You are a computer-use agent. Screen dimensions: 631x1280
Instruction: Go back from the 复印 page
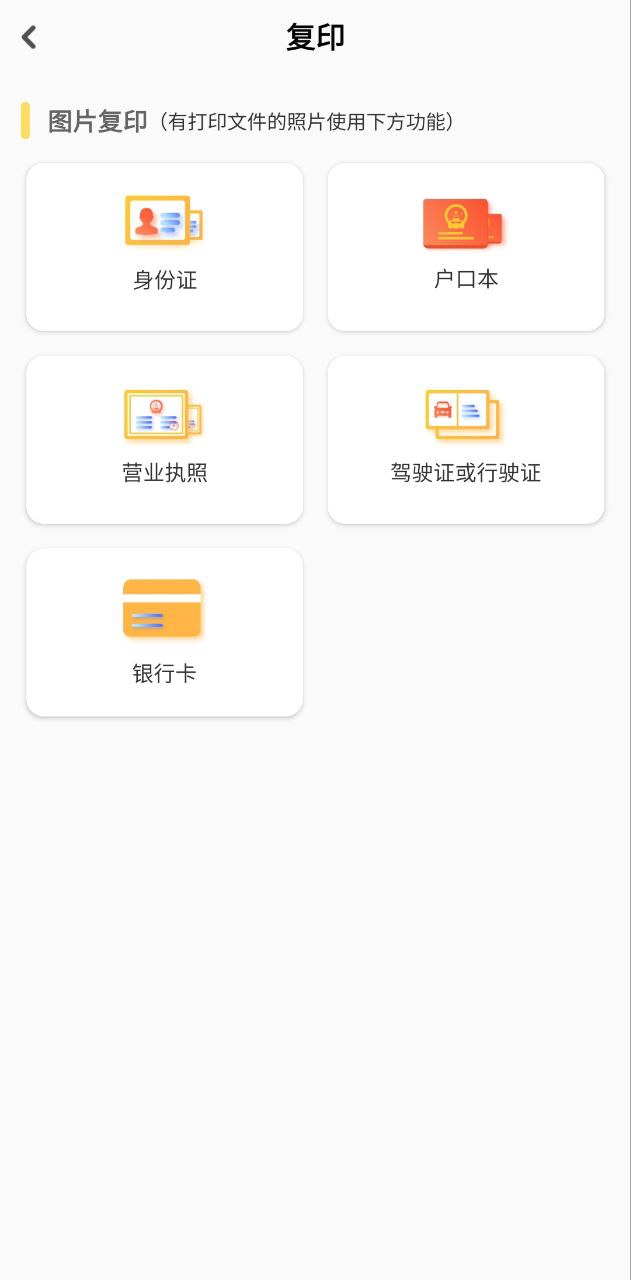[29, 38]
